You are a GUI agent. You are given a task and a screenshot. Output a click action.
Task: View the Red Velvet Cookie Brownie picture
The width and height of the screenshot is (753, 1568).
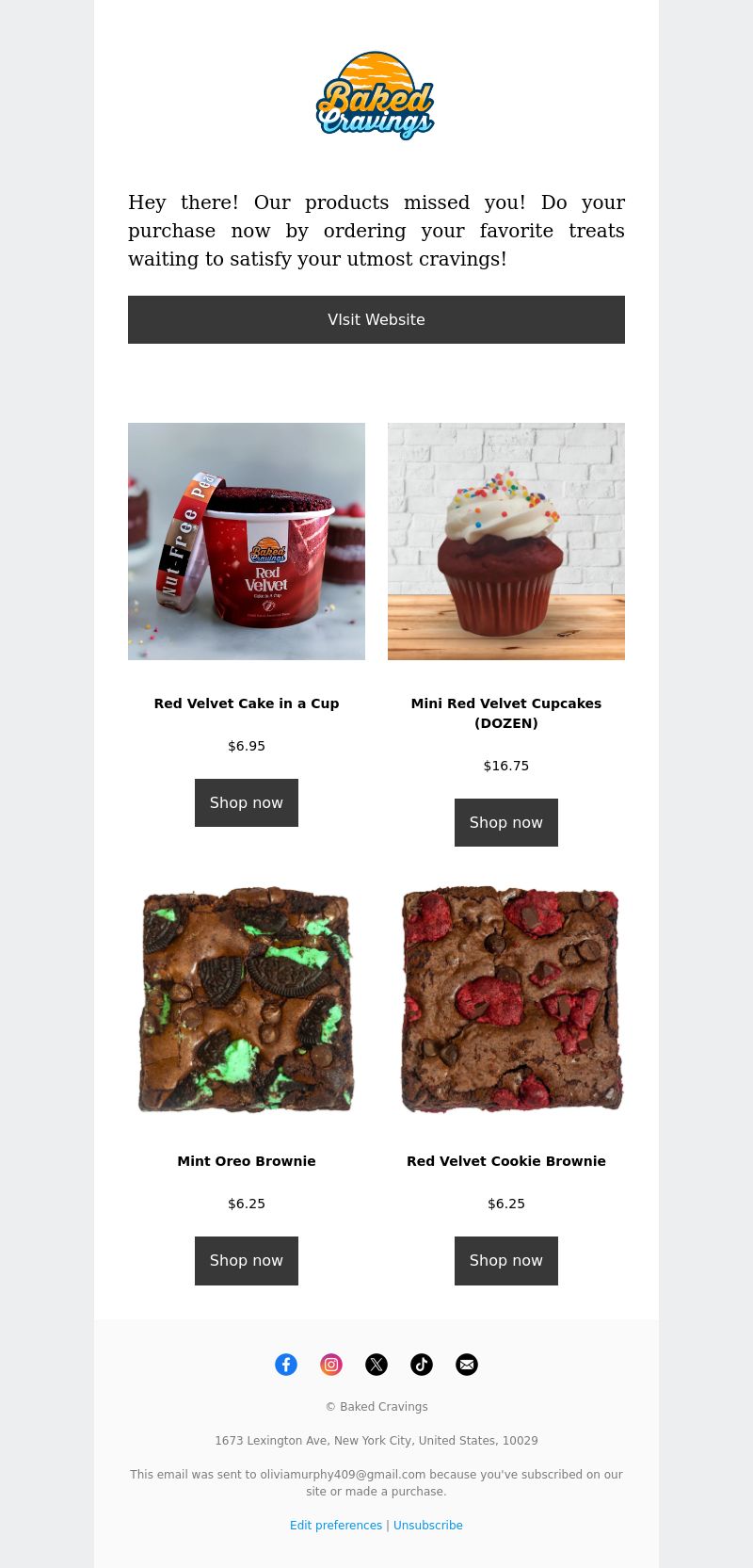tap(506, 999)
